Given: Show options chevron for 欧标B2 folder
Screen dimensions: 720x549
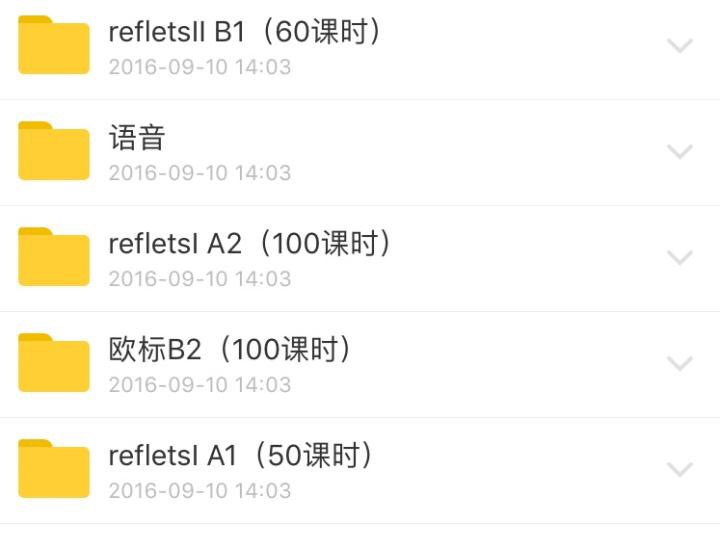Looking at the screenshot, I should coord(680,364).
